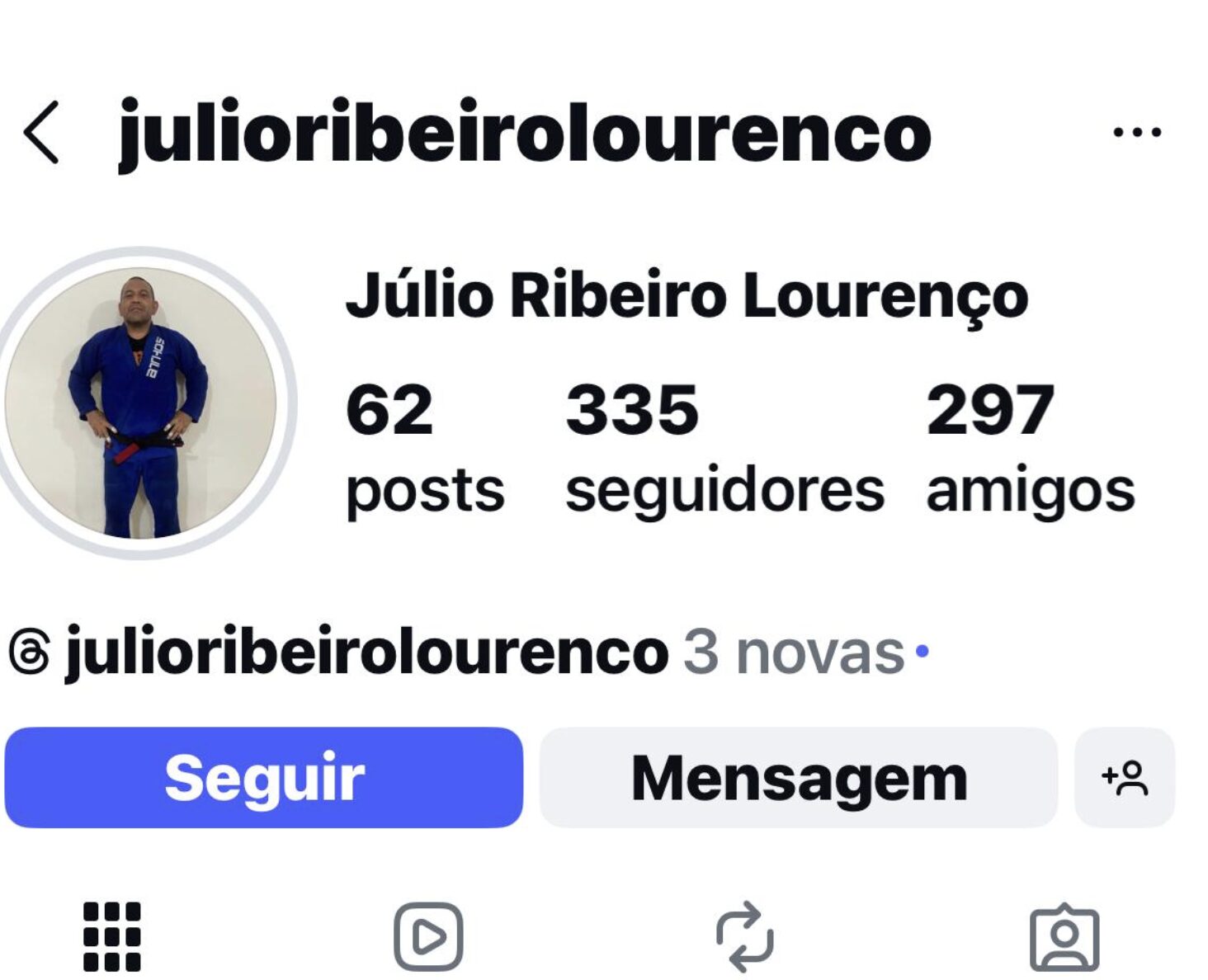The image size is (1208, 980).
Task: Show suggested accounts with add-person icon
Action: [1124, 777]
